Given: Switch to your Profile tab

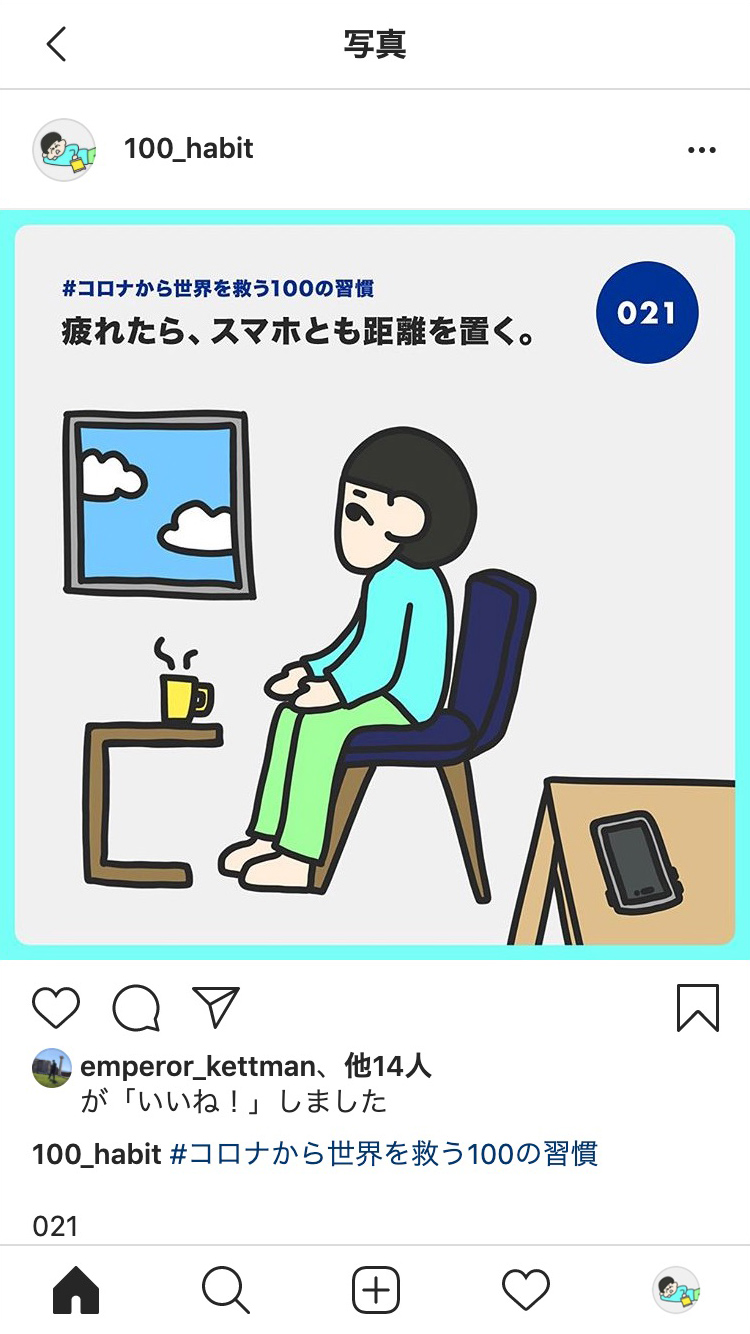Looking at the screenshot, I should 676,1290.
